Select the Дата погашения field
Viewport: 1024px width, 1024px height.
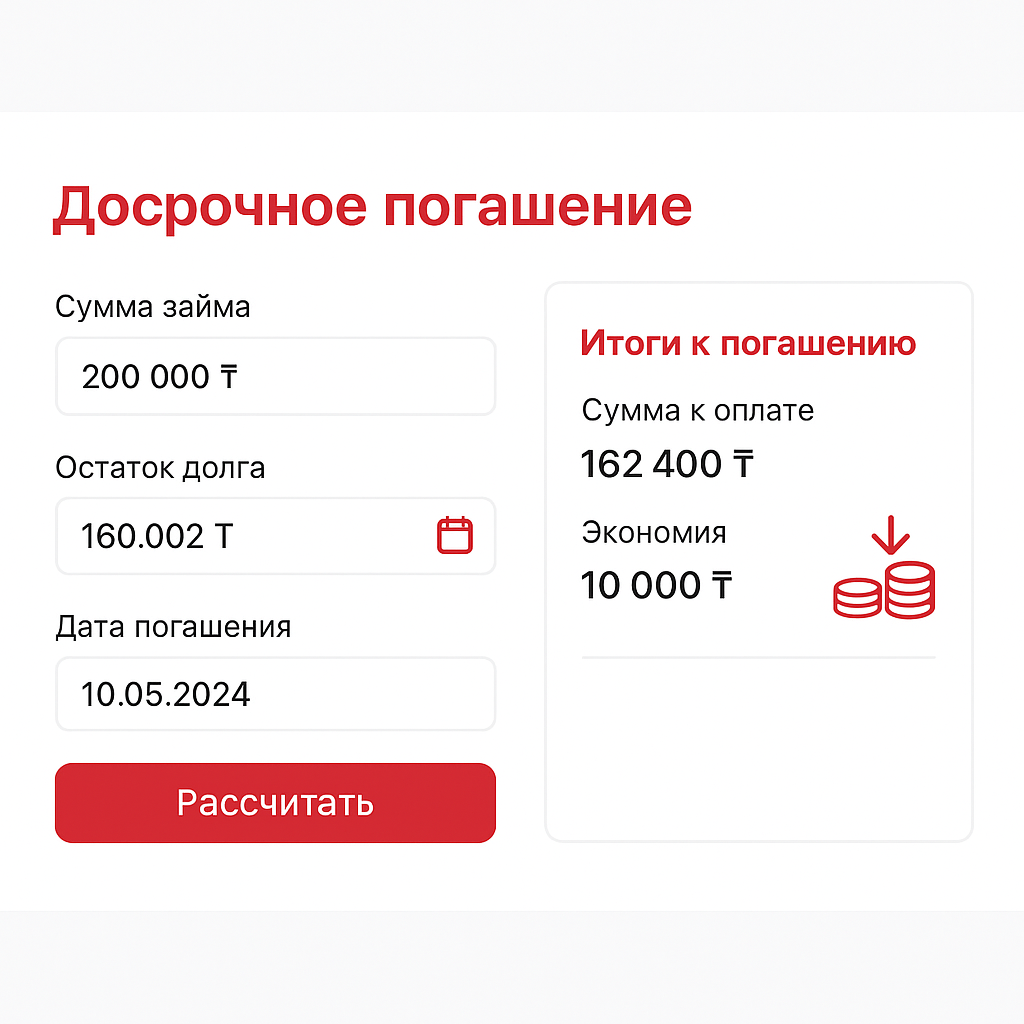point(275,694)
